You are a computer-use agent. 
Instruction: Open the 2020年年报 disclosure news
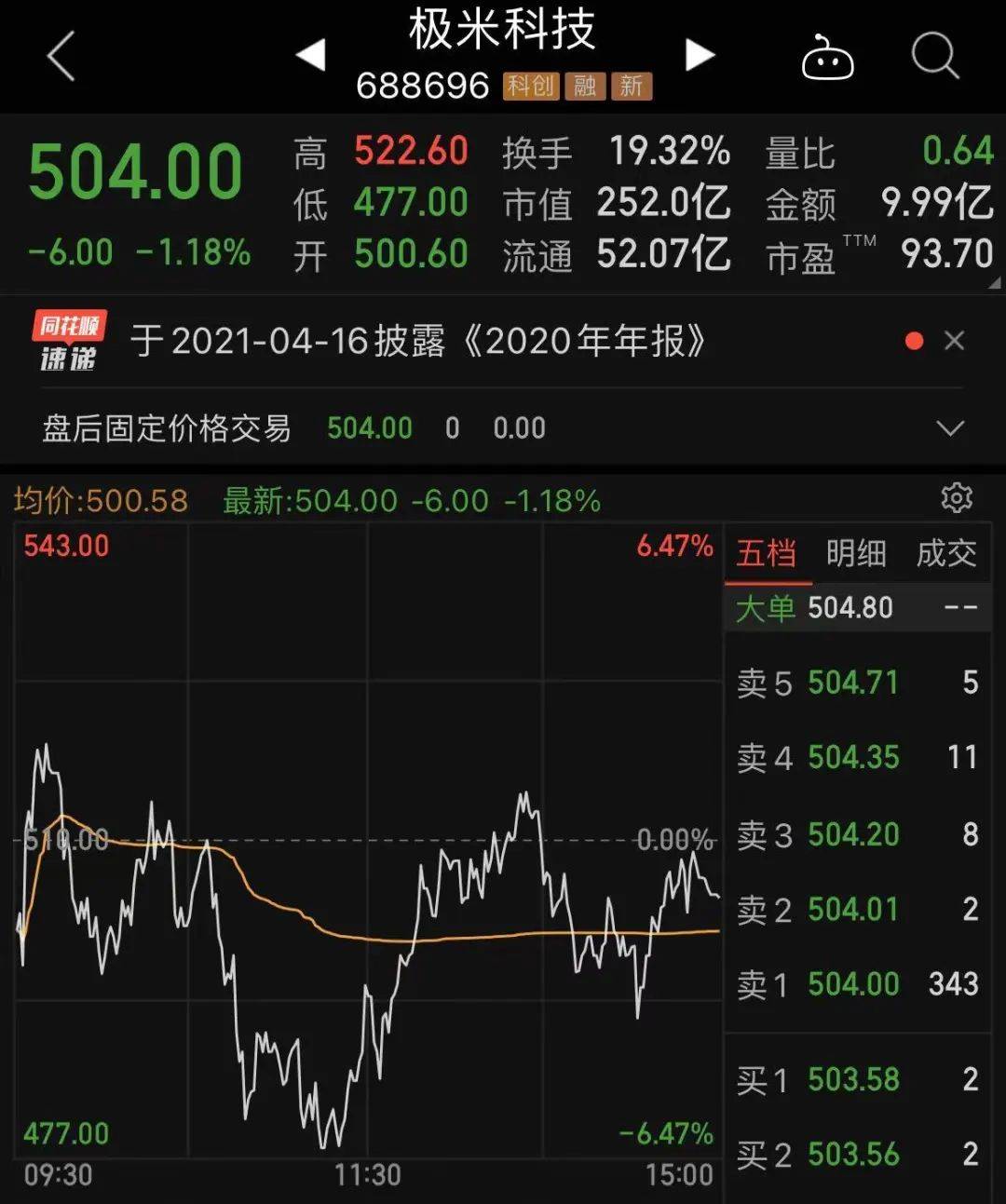(x=417, y=342)
